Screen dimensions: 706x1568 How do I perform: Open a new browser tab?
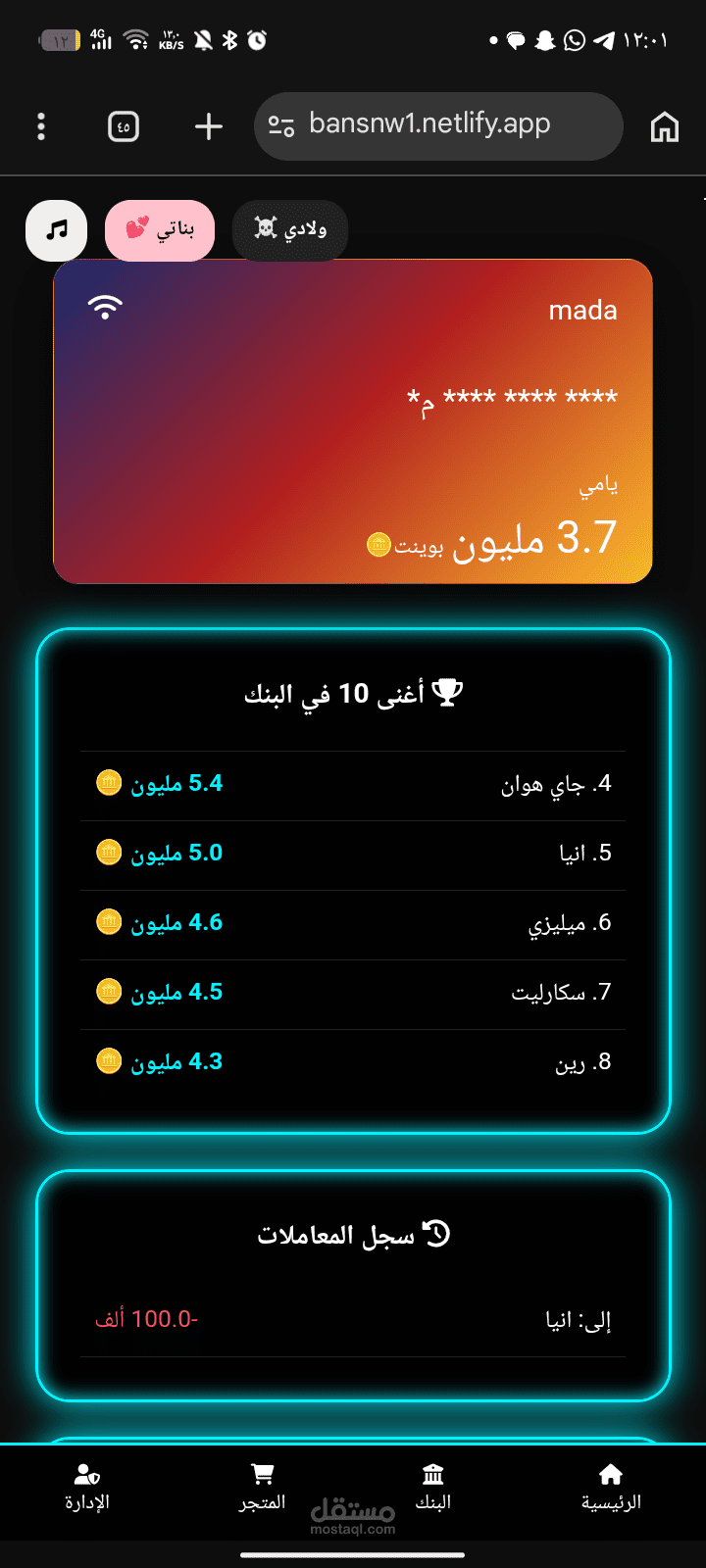click(x=209, y=126)
